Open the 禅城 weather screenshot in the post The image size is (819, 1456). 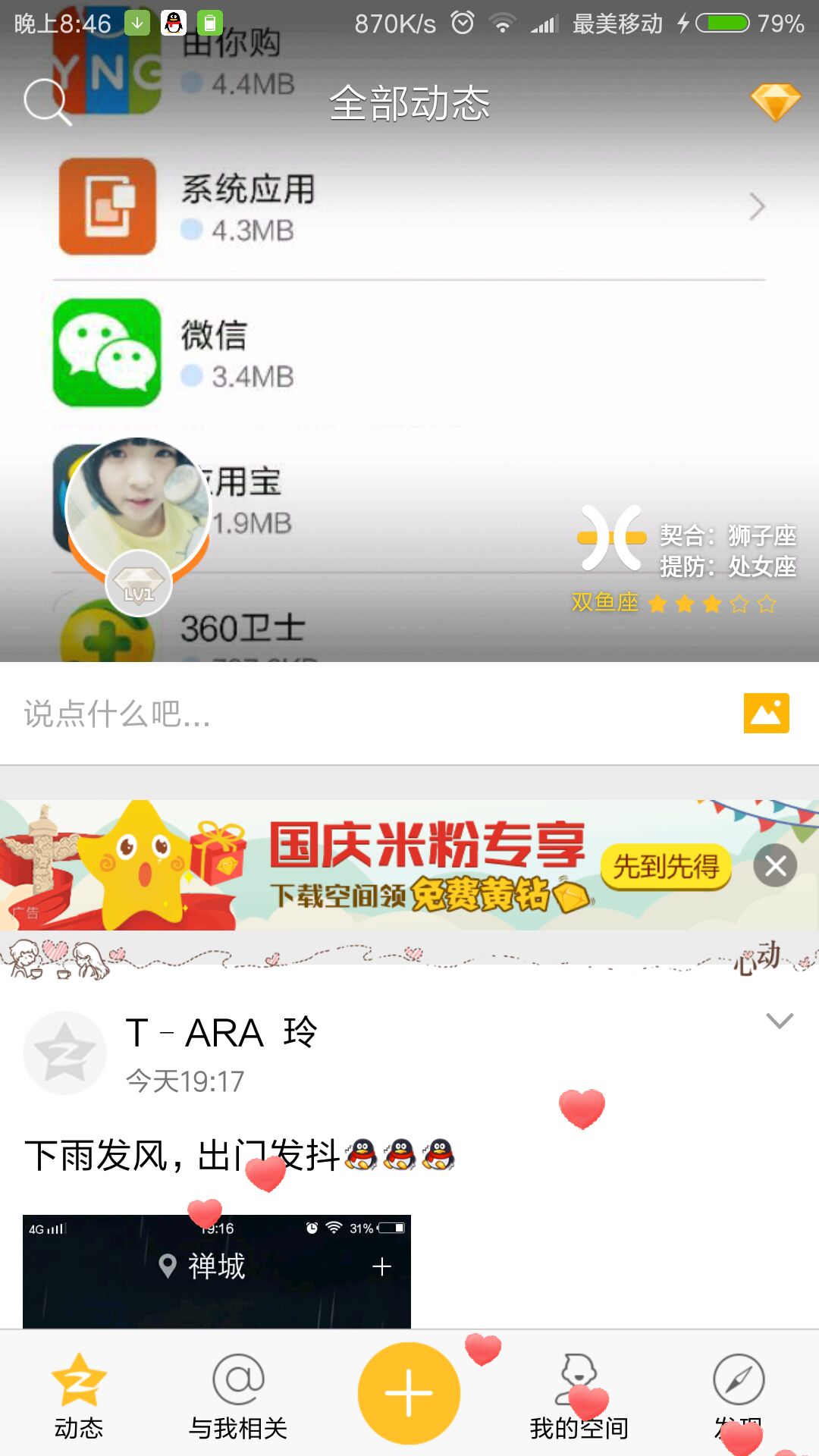coord(217,1271)
